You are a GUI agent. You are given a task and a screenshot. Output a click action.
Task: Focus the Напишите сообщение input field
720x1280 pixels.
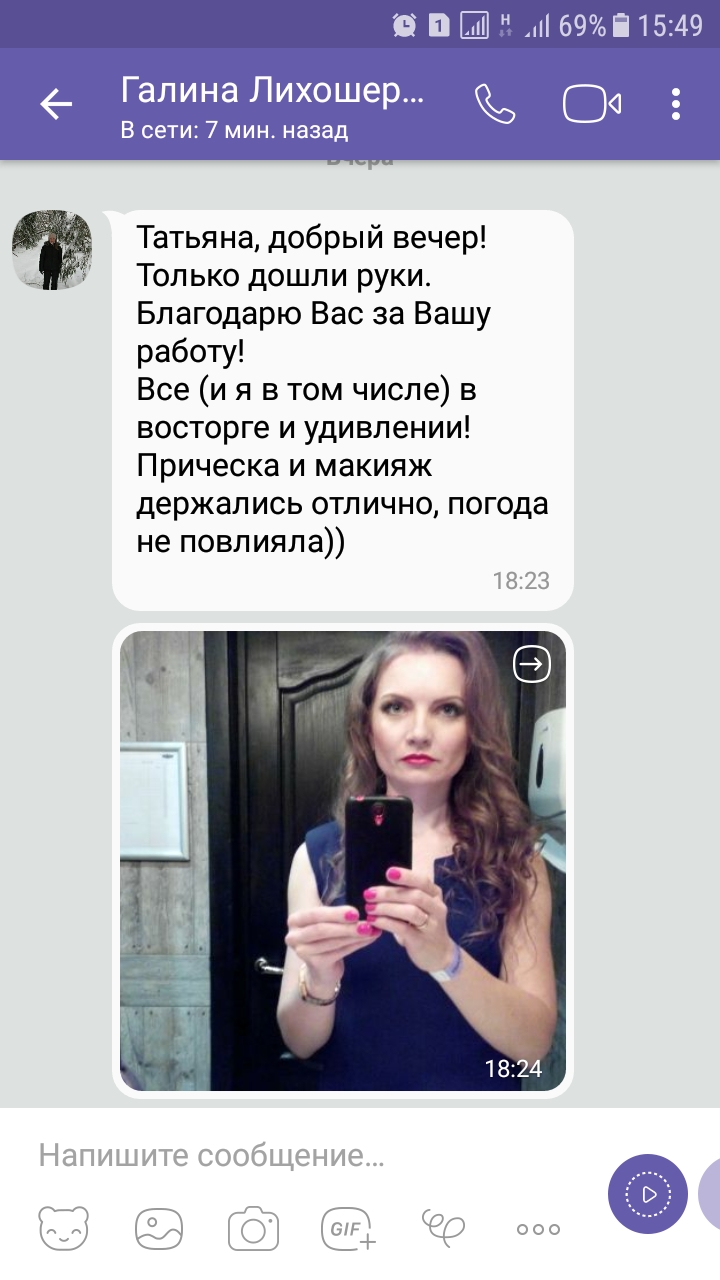pos(300,1156)
